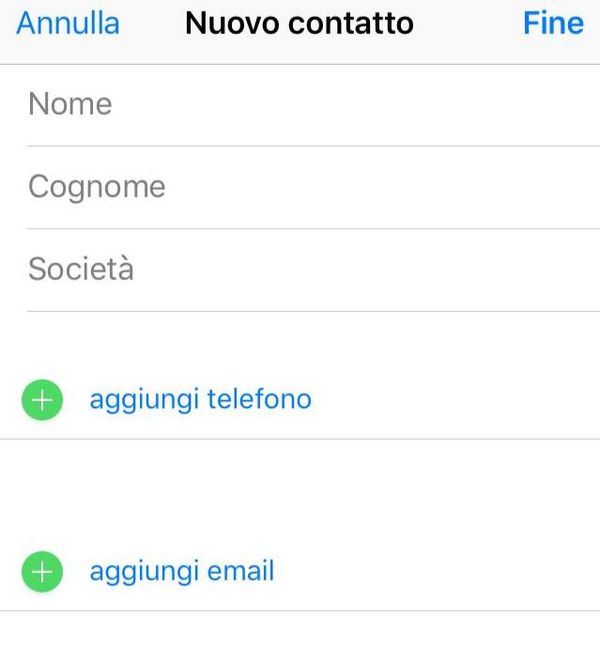Screen dimensions: 600x666
Task: Select the Nome text field
Action: click(300, 104)
